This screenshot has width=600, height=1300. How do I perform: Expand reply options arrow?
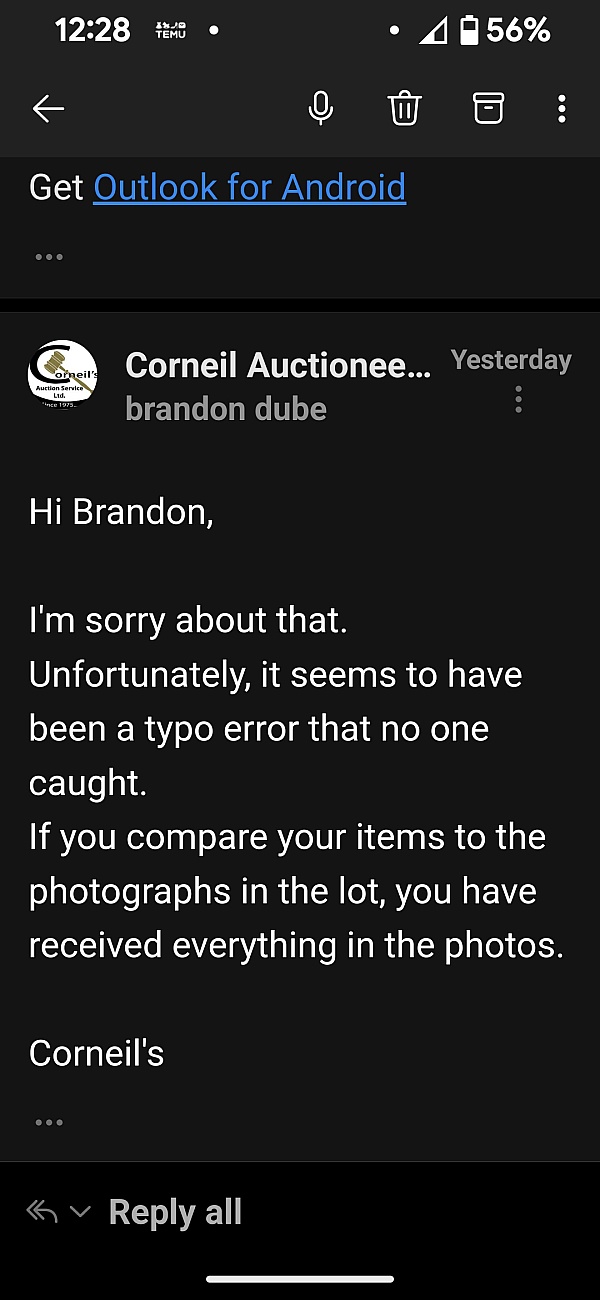click(x=81, y=1213)
